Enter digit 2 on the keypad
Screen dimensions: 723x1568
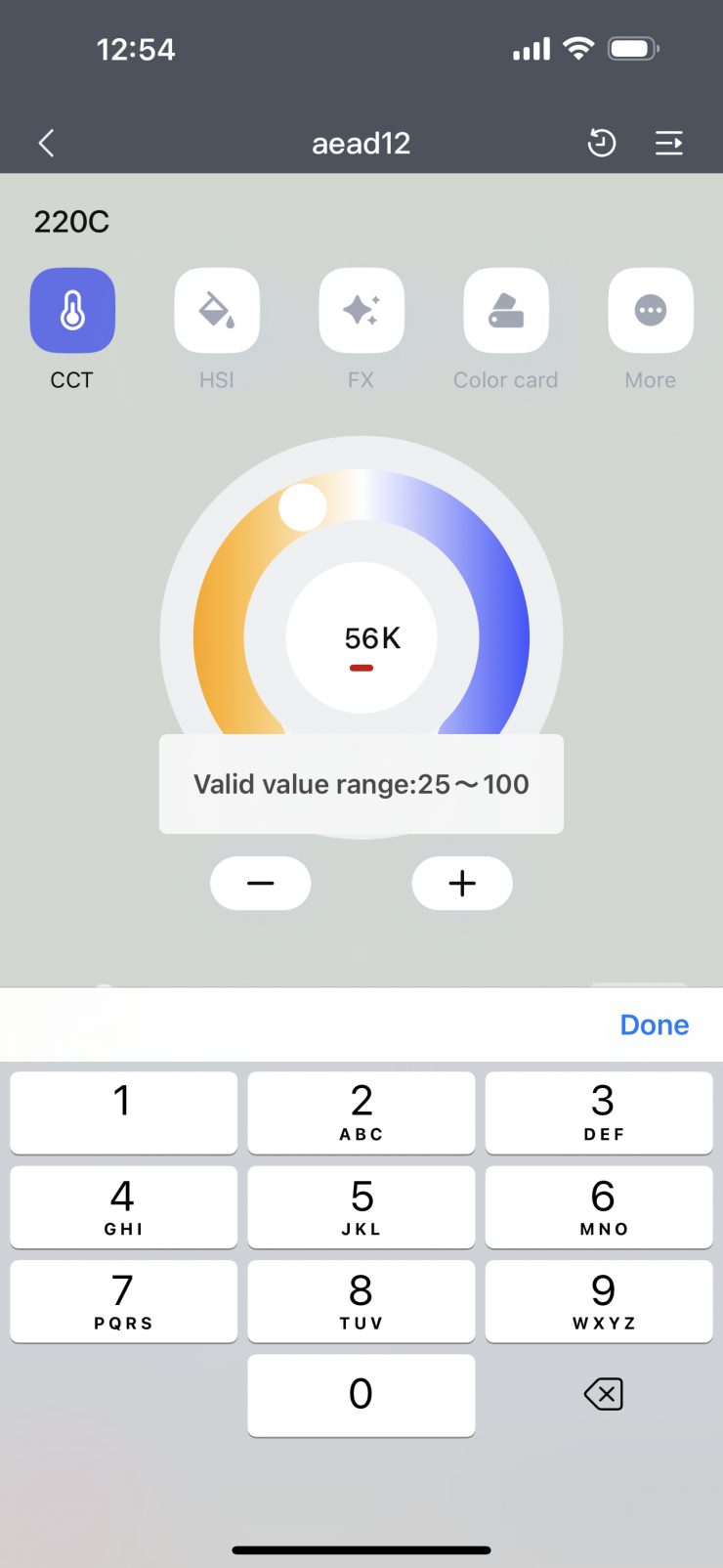(x=361, y=1112)
